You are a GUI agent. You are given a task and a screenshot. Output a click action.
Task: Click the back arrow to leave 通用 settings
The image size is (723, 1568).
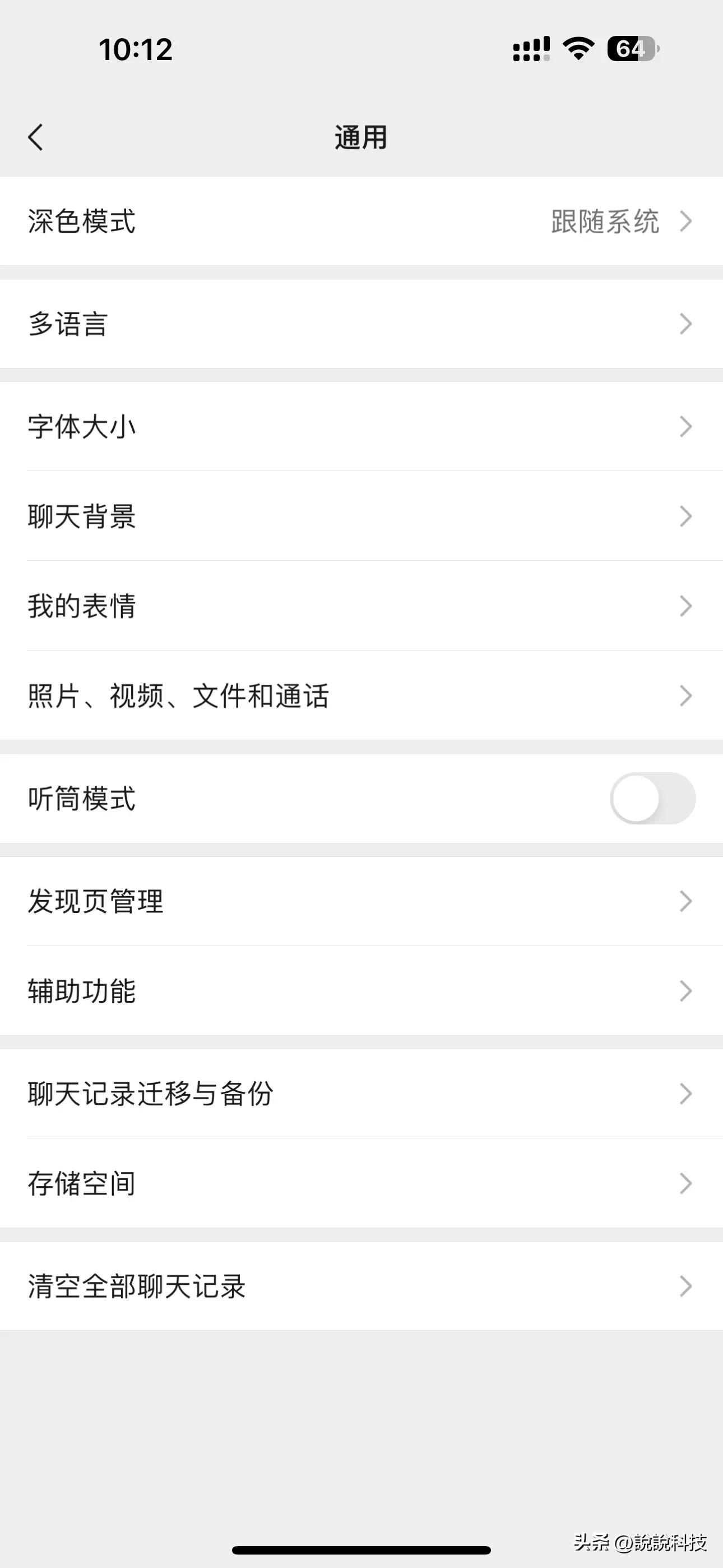[x=36, y=137]
